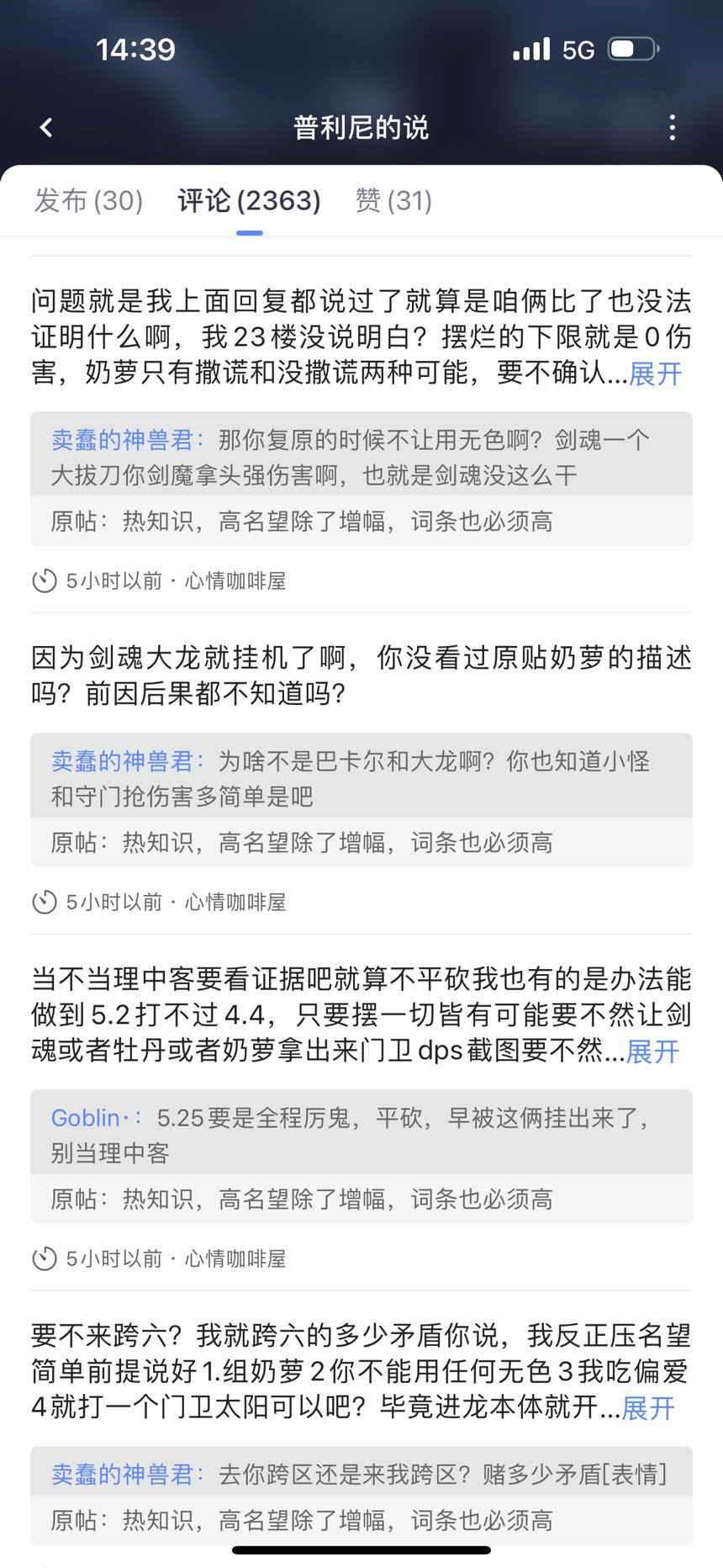Open 卖蠢的神兽君's profile in the 去你跨区 quote
This screenshot has width=723, height=1568.
point(124,1475)
